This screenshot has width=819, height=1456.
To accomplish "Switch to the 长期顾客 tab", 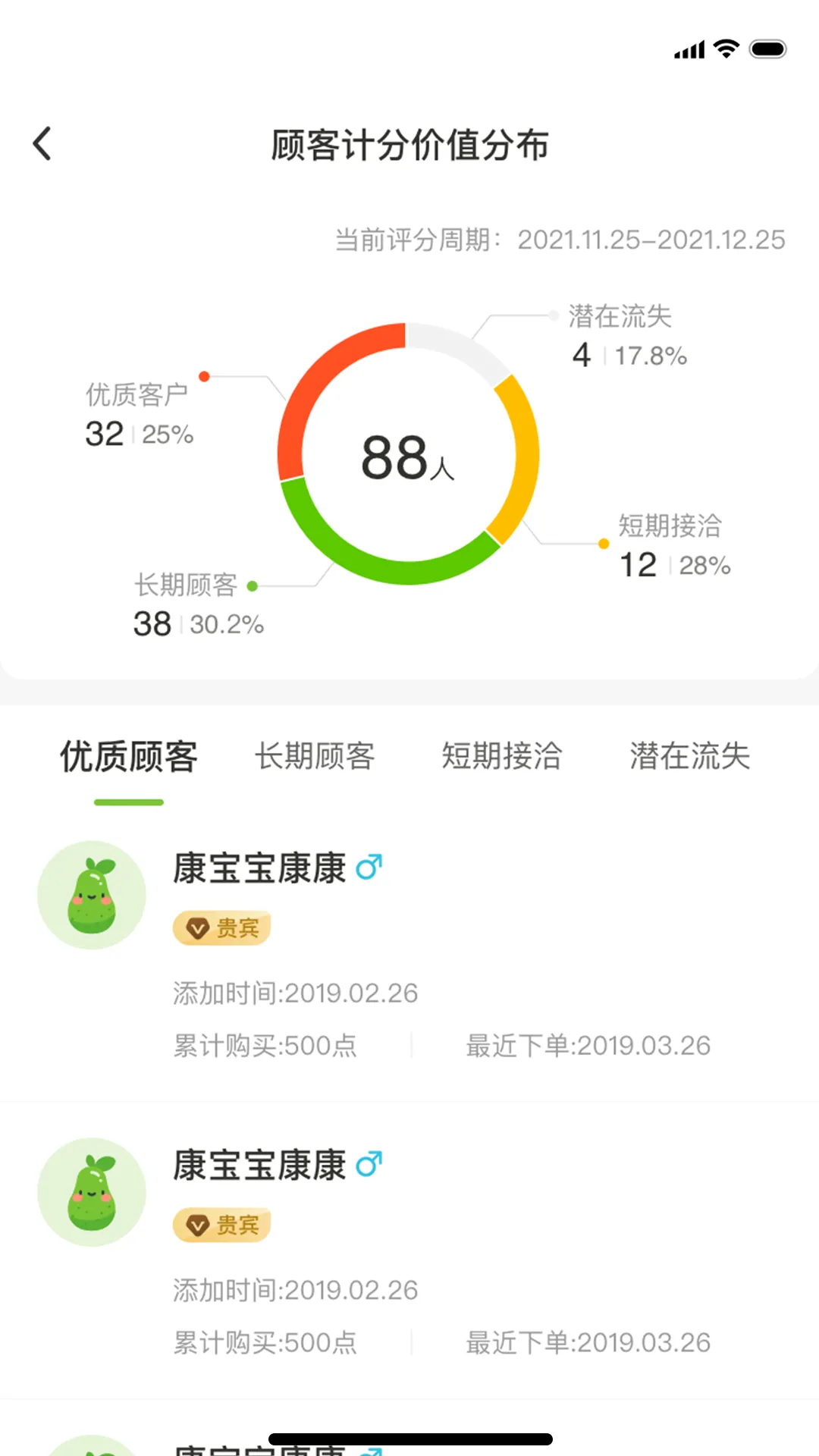I will pyautogui.click(x=315, y=756).
